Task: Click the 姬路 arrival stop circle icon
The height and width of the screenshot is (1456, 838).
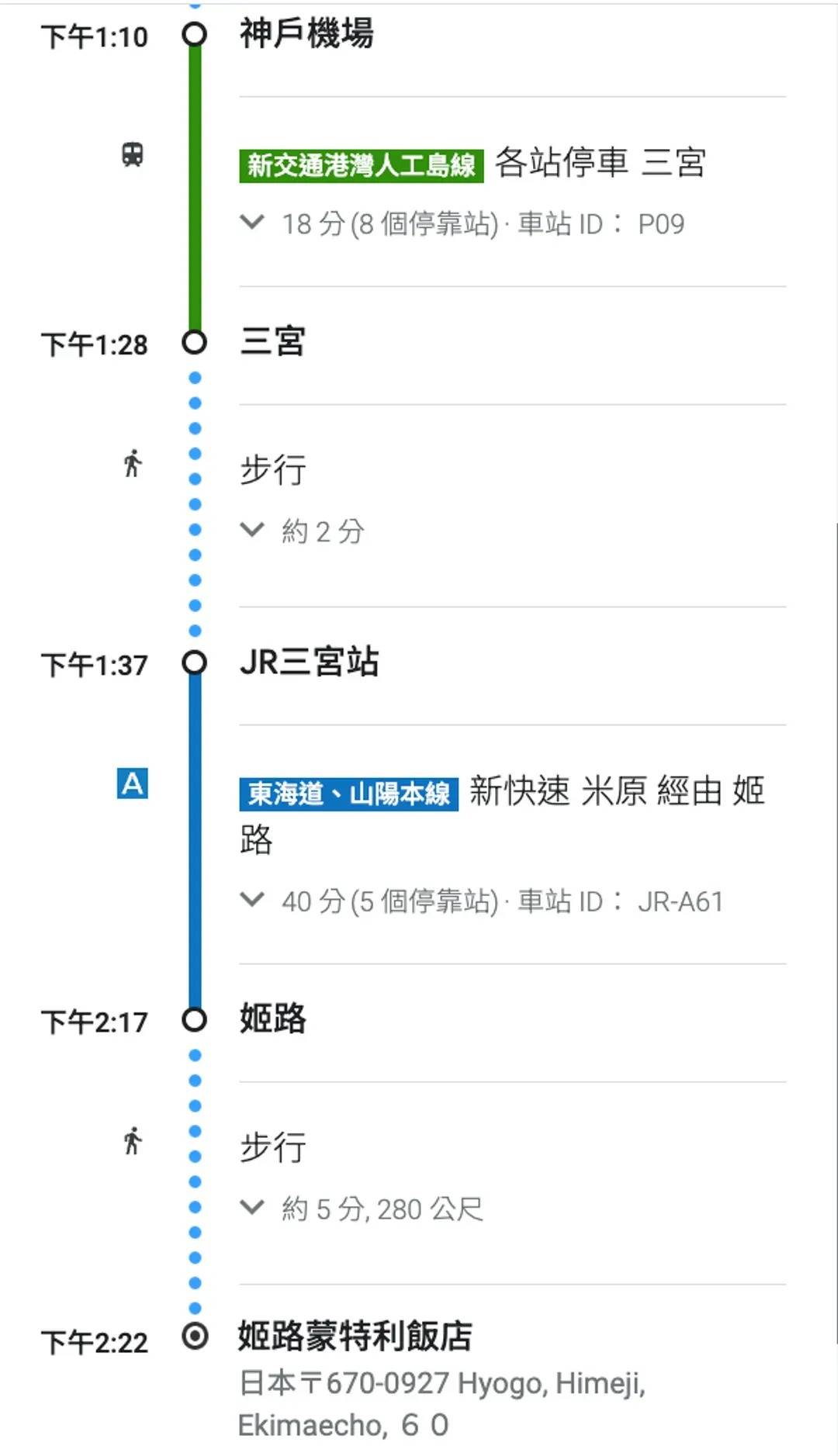Action: click(x=195, y=1022)
